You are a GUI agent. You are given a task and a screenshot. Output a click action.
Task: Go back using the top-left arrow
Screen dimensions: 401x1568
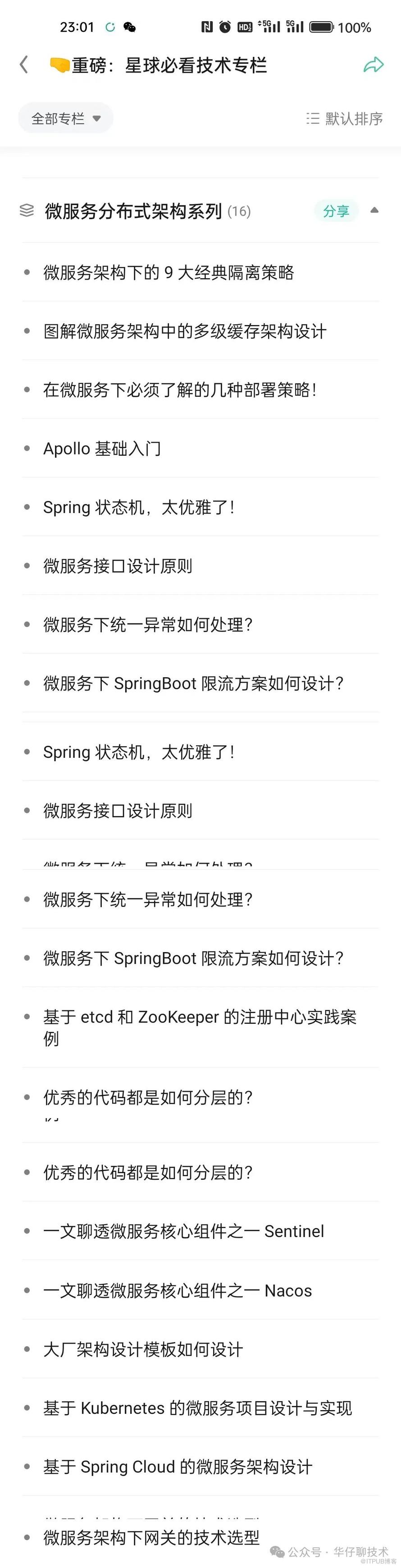[x=24, y=64]
